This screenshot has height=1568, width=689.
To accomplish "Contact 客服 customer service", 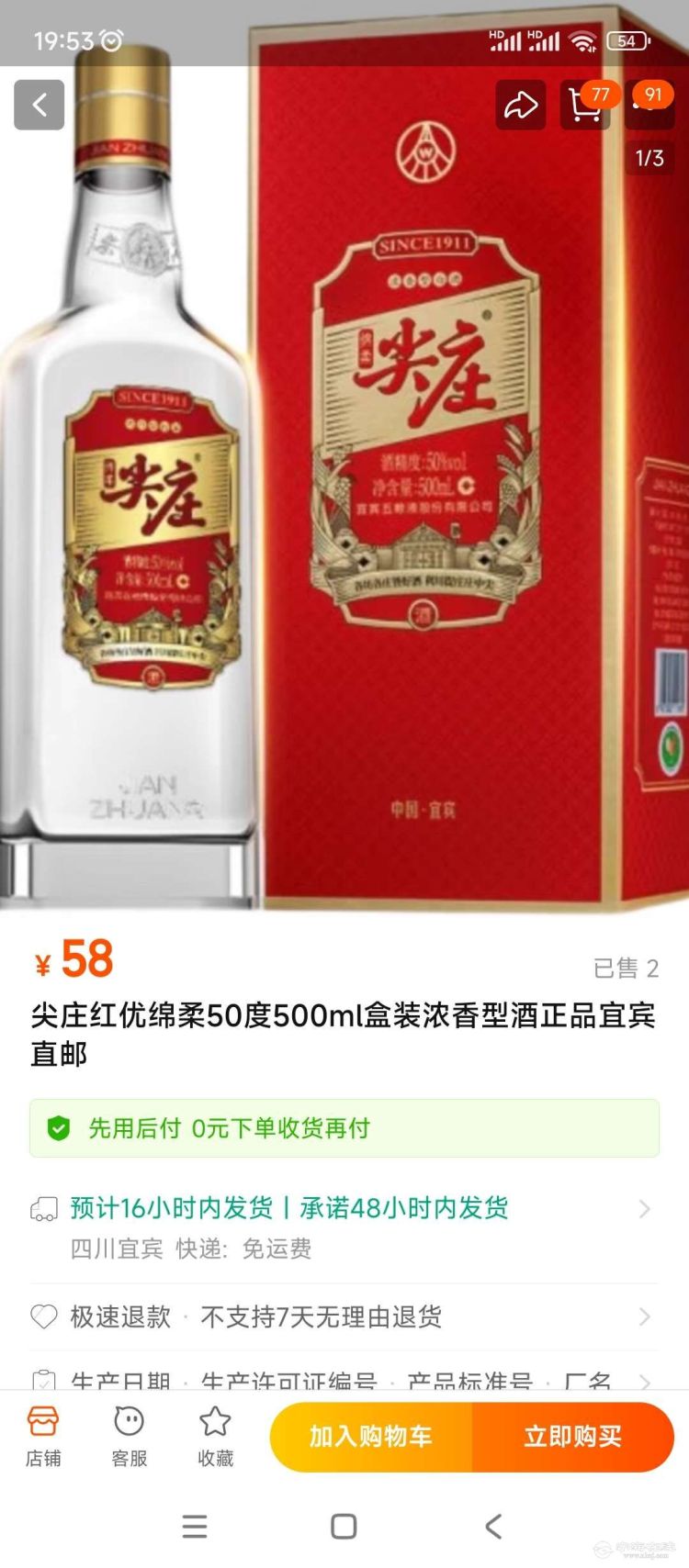I will click(130, 1436).
